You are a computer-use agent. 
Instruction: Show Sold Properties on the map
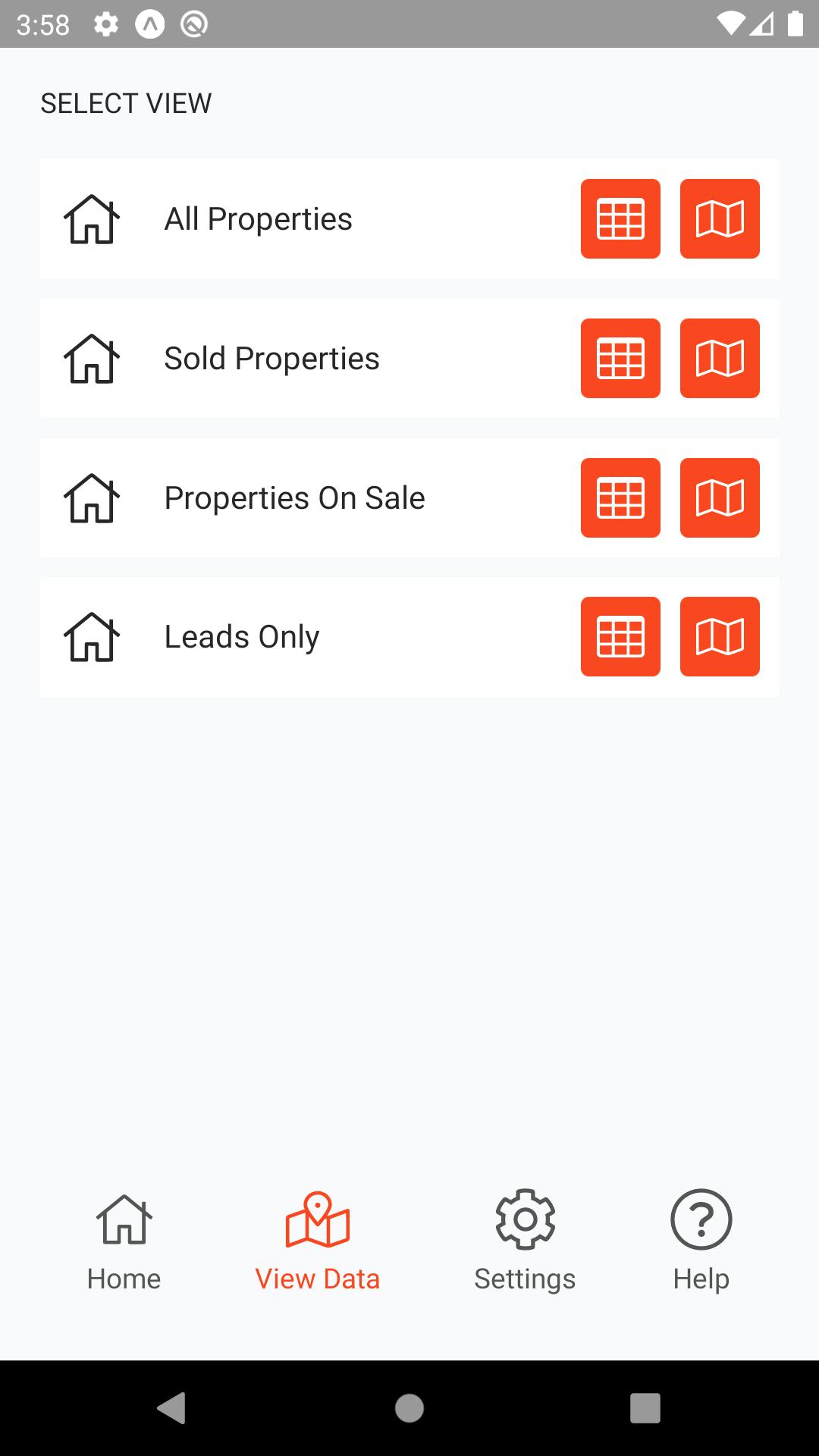pos(720,359)
